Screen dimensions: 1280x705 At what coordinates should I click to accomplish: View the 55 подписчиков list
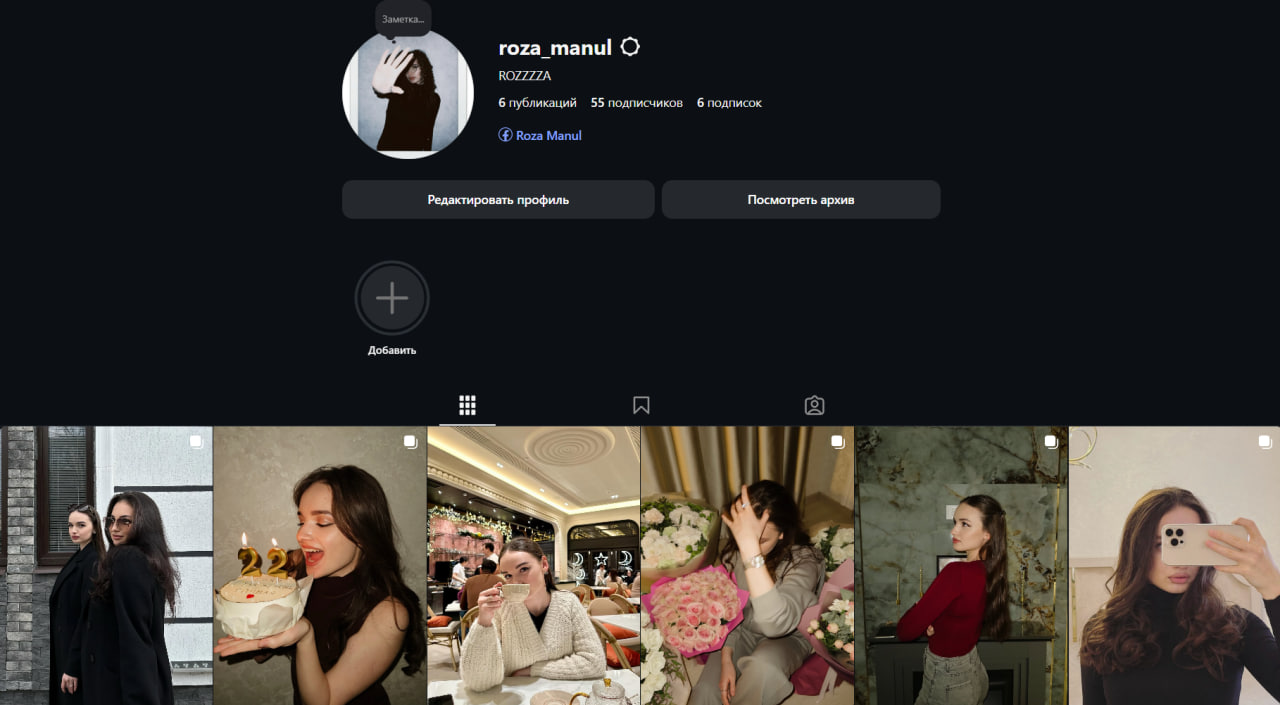click(637, 103)
